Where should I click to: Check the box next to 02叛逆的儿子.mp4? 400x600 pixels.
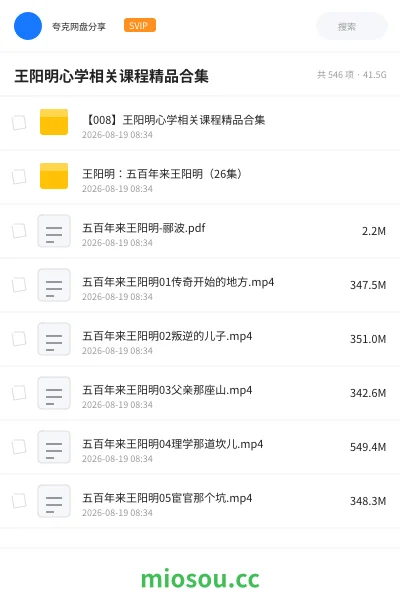click(x=19, y=339)
